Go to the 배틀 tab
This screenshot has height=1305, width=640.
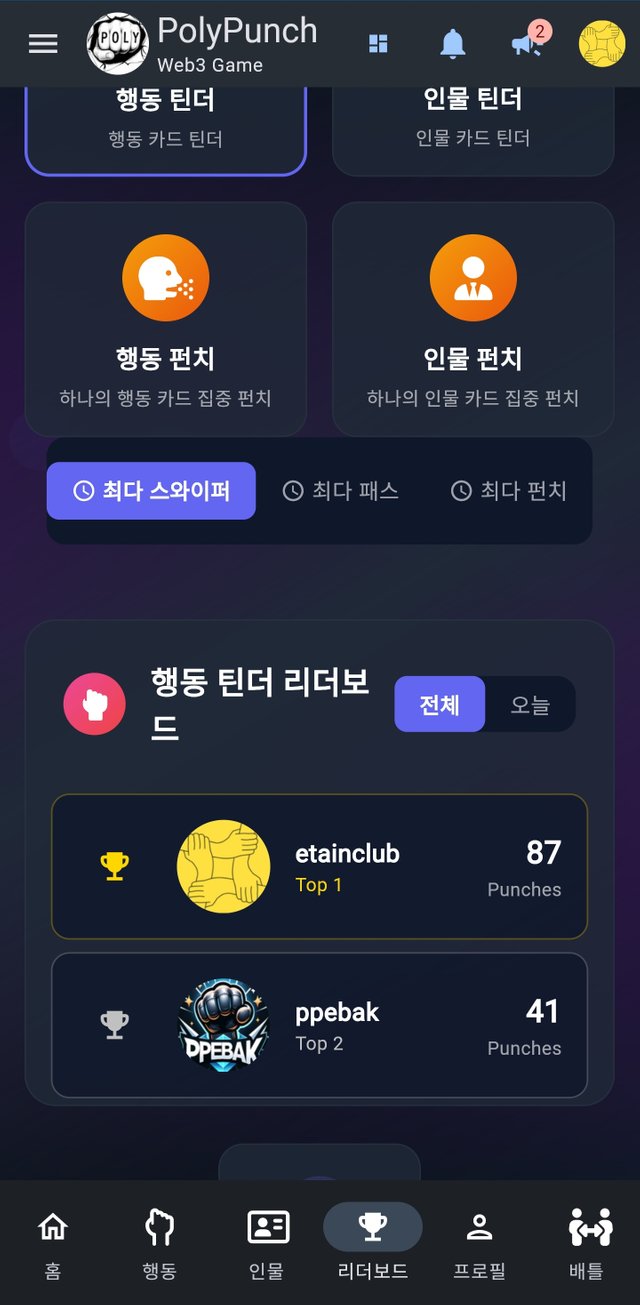pos(587,1243)
